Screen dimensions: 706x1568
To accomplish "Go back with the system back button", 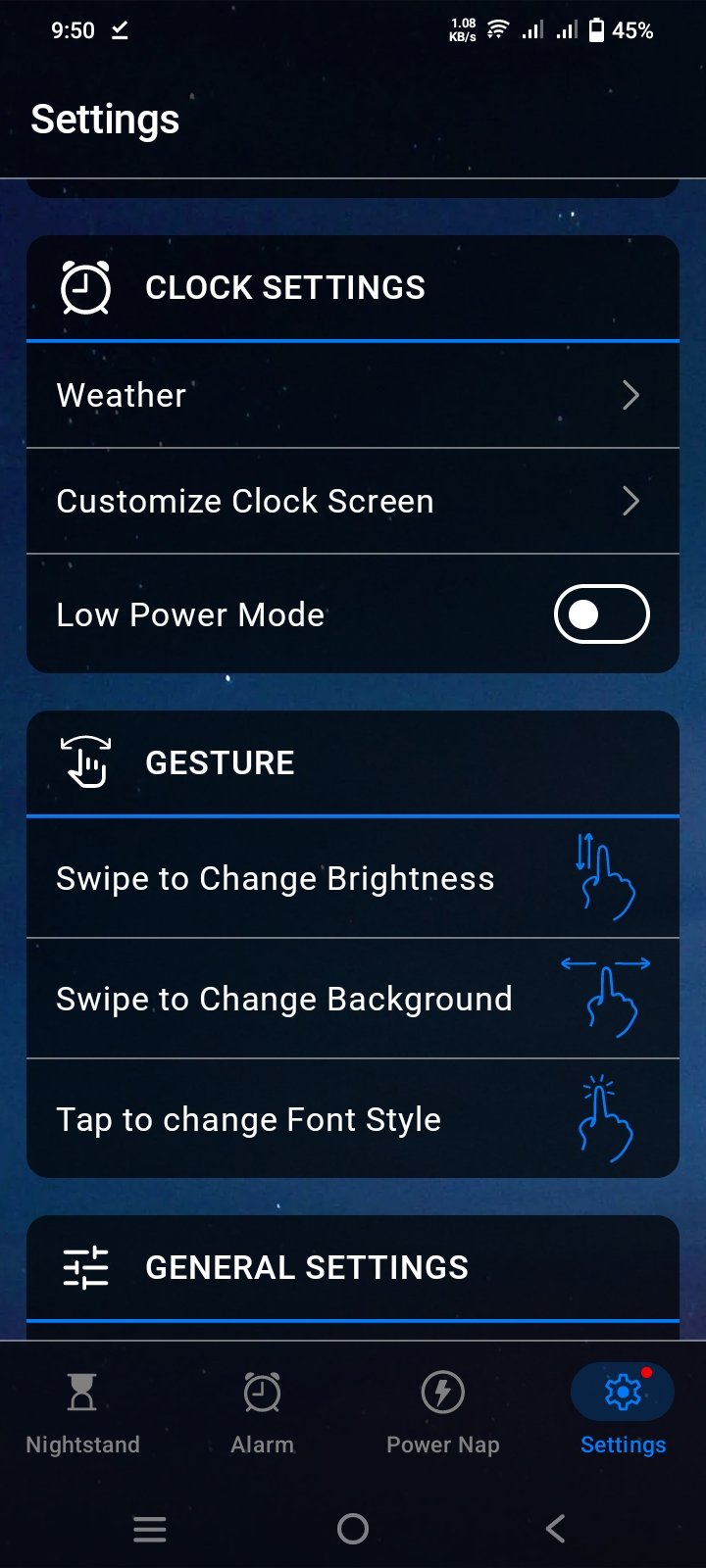I will [x=555, y=1528].
